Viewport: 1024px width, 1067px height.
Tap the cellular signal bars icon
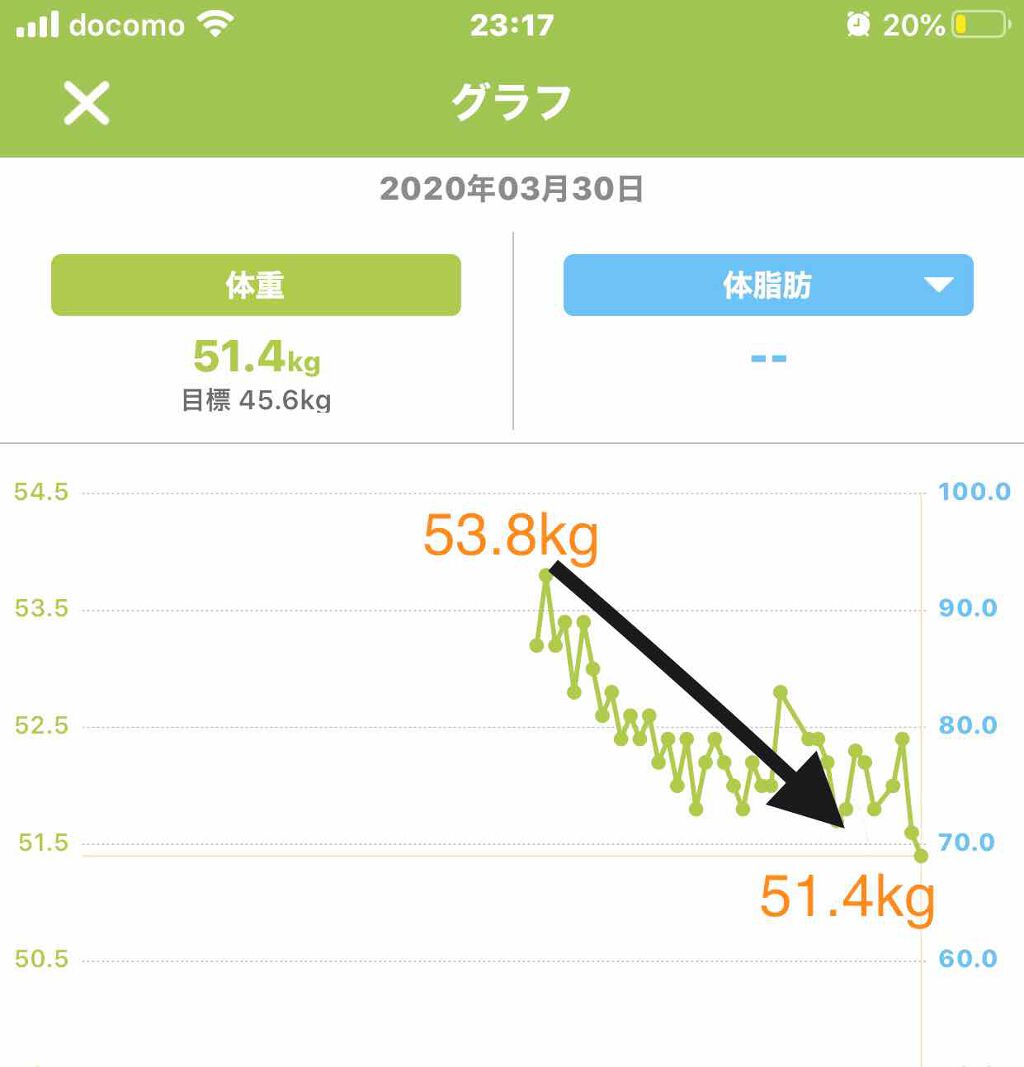pos(35,24)
